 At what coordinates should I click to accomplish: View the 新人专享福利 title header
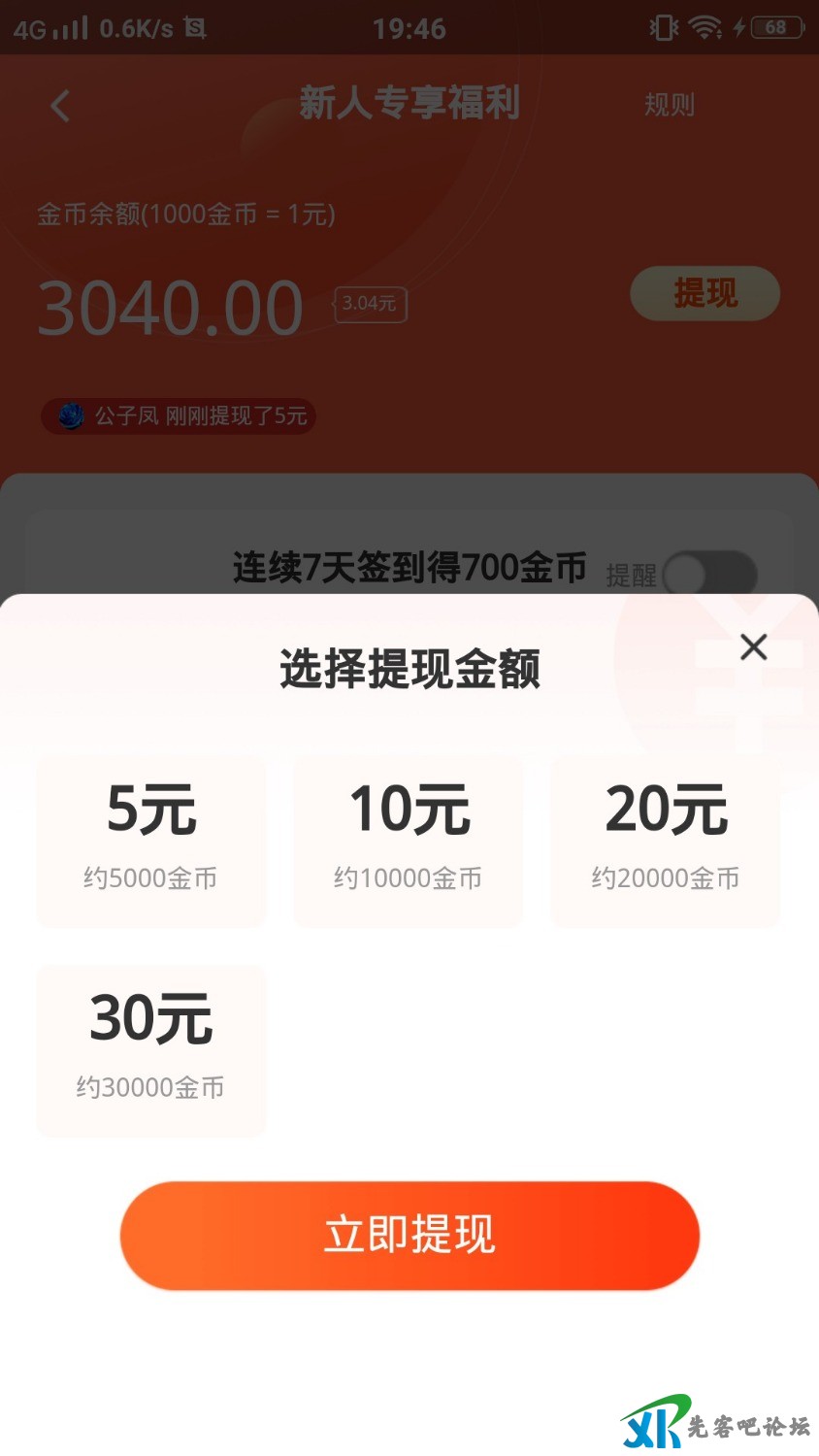409,103
